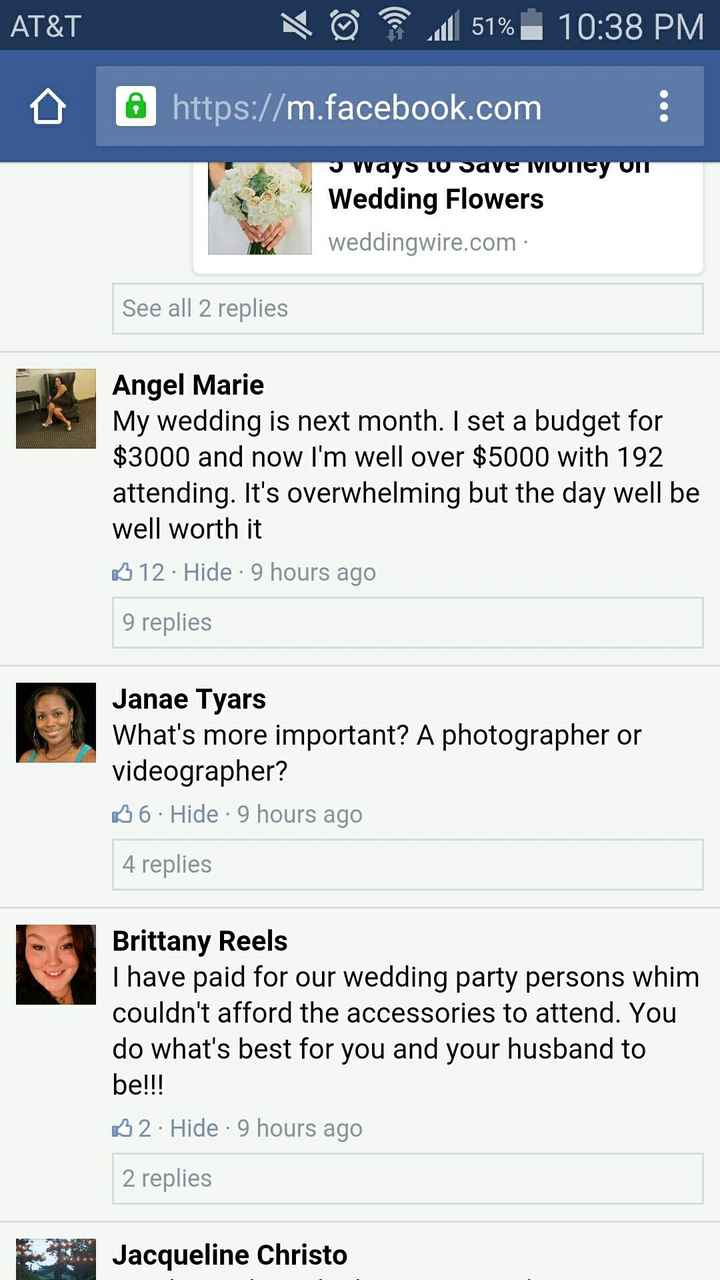720x1280 pixels.
Task: Tap Angel Marie's profile picture
Action: pyautogui.click(x=56, y=408)
